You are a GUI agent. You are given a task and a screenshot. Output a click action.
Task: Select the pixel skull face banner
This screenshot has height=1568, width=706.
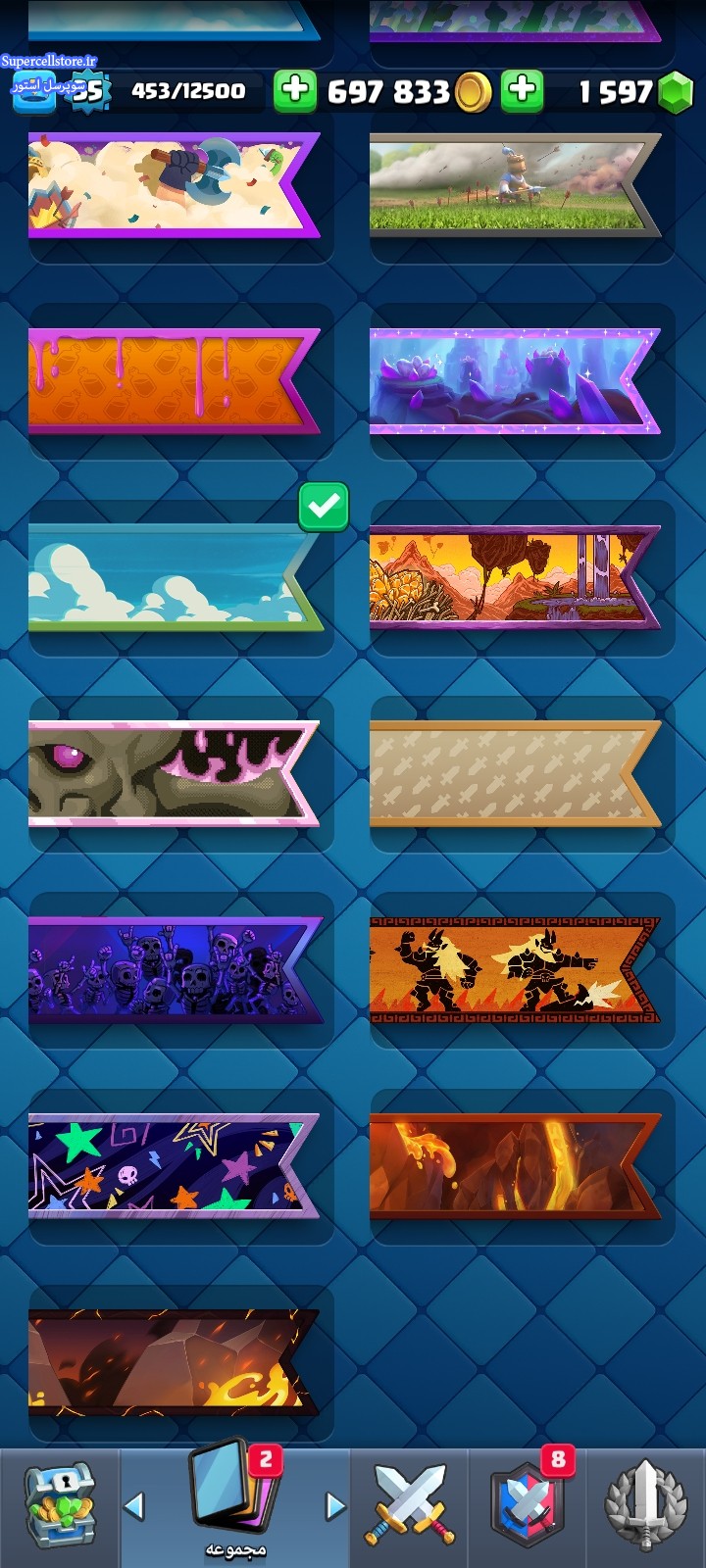click(x=172, y=773)
